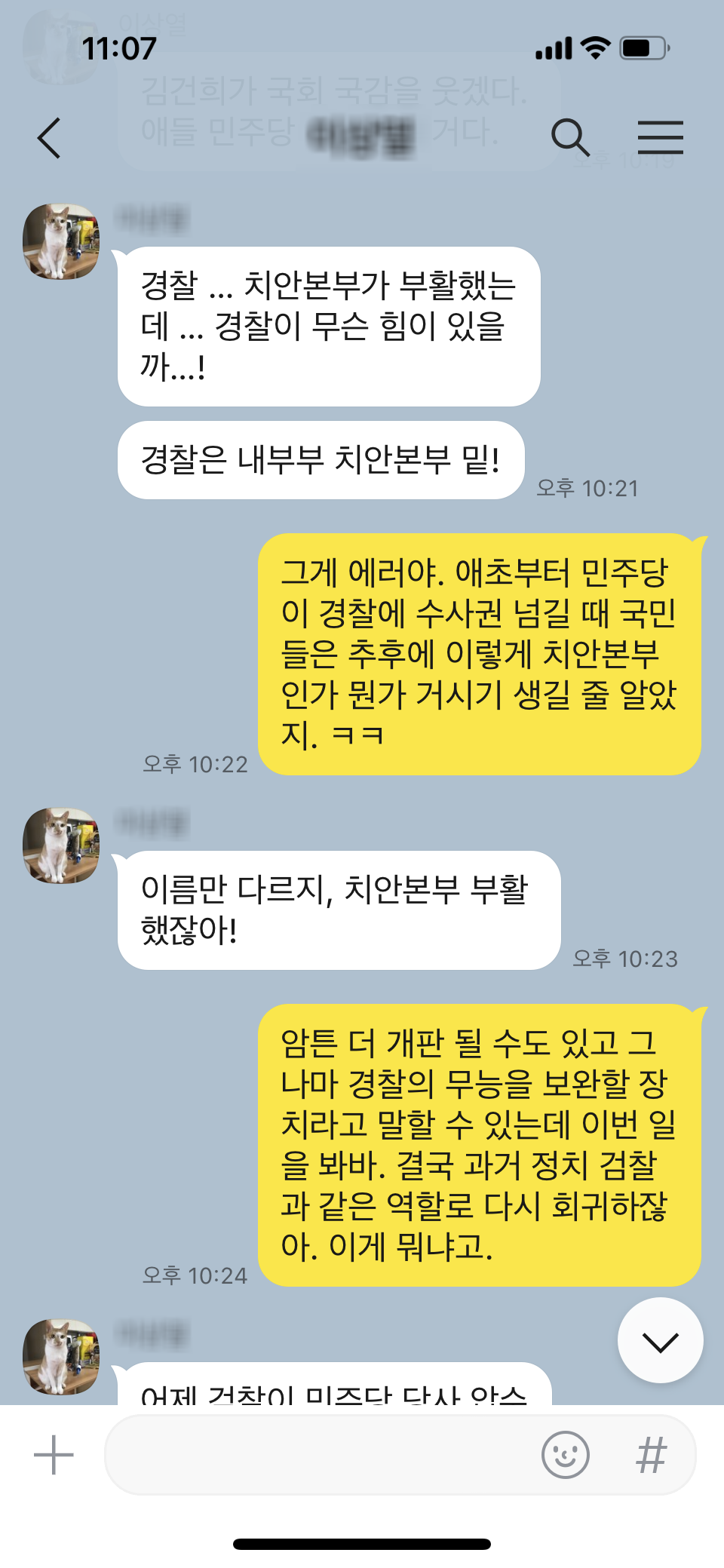The width and height of the screenshot is (724, 1568).
Task: Tap the hashtag search icon
Action: click(652, 1455)
